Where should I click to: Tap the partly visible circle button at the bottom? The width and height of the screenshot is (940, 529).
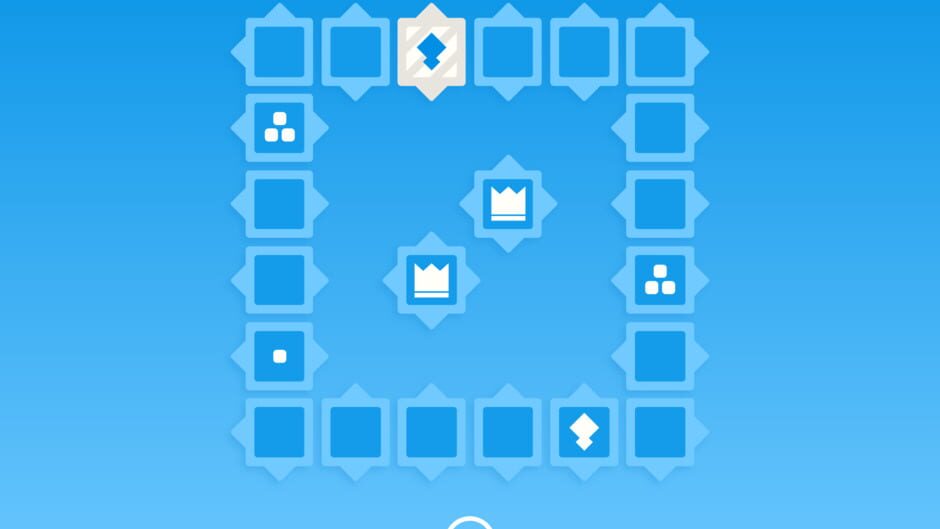point(470,522)
